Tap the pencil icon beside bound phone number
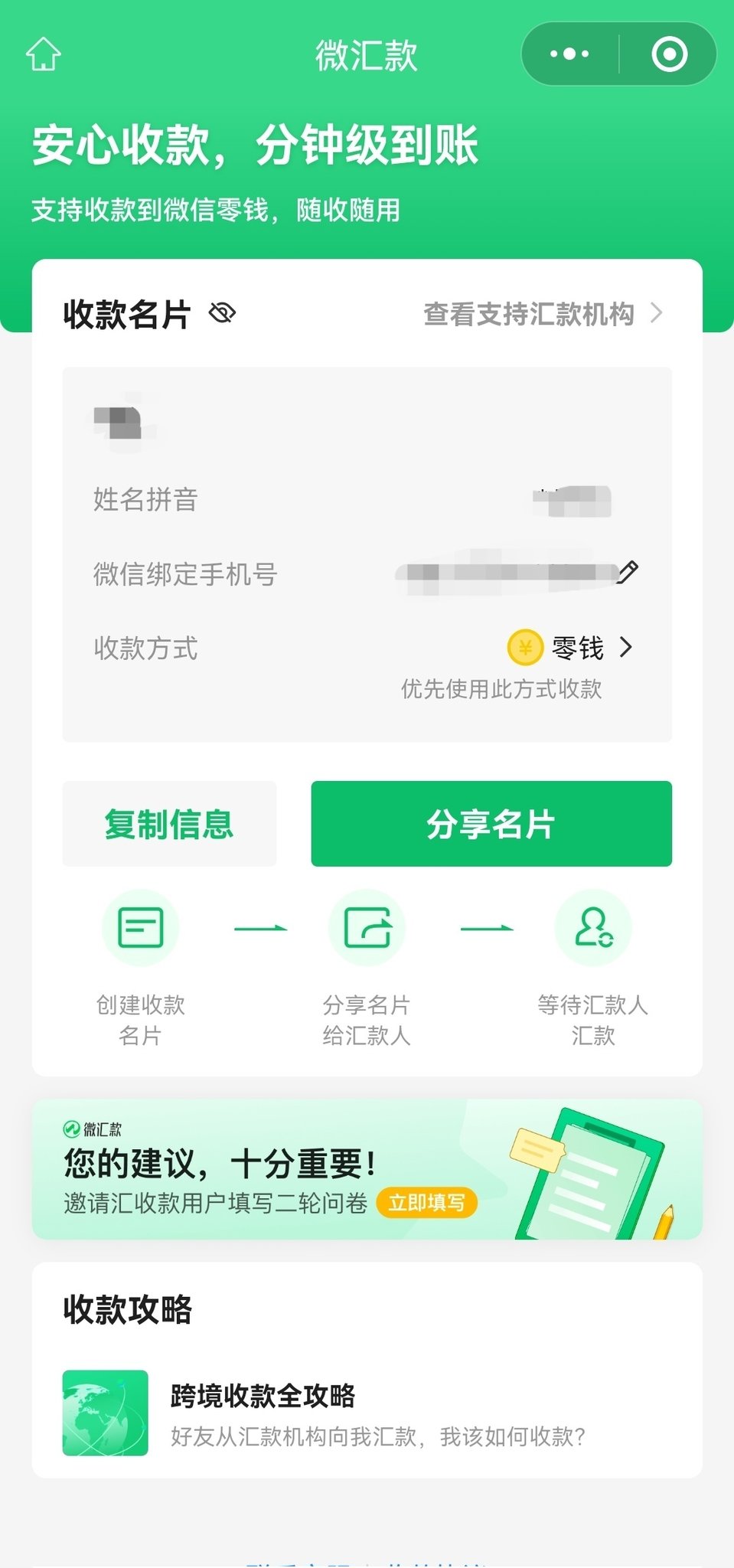The image size is (734, 1568). click(629, 571)
